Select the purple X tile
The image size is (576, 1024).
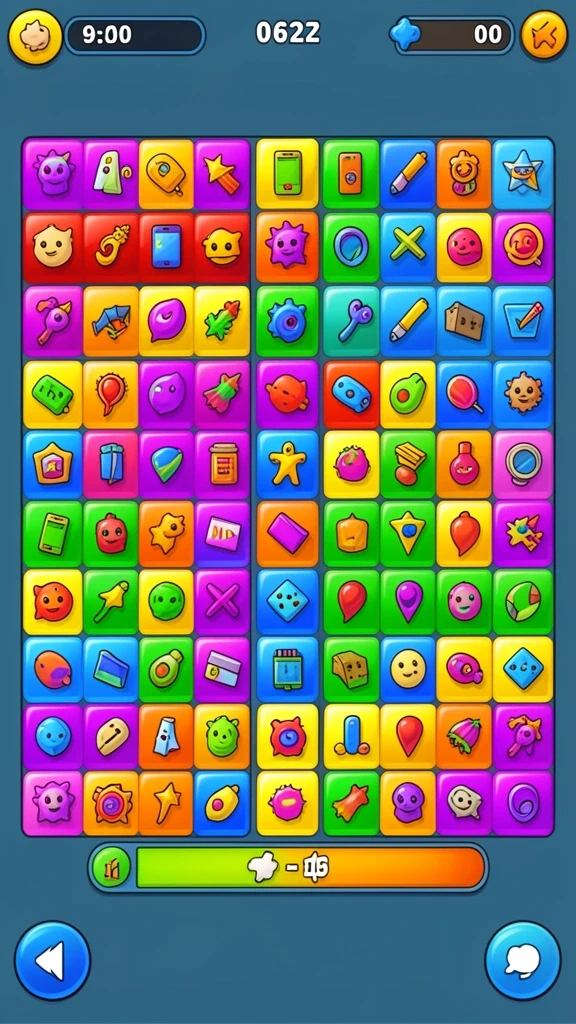point(222,601)
